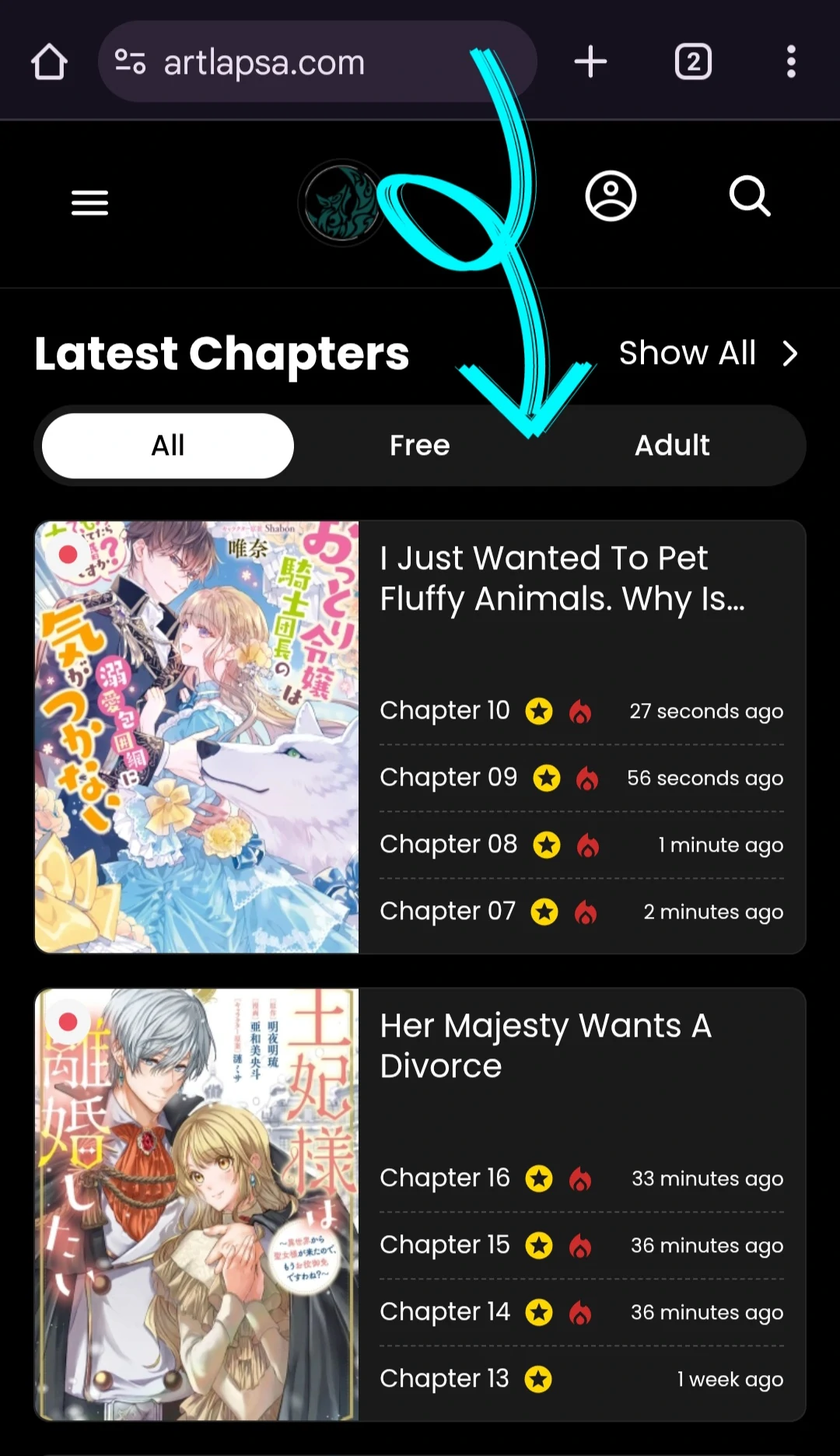Viewport: 840px width, 1456px height.
Task: Open Her Majesty Wants A Divorce cover
Action: (197, 1204)
